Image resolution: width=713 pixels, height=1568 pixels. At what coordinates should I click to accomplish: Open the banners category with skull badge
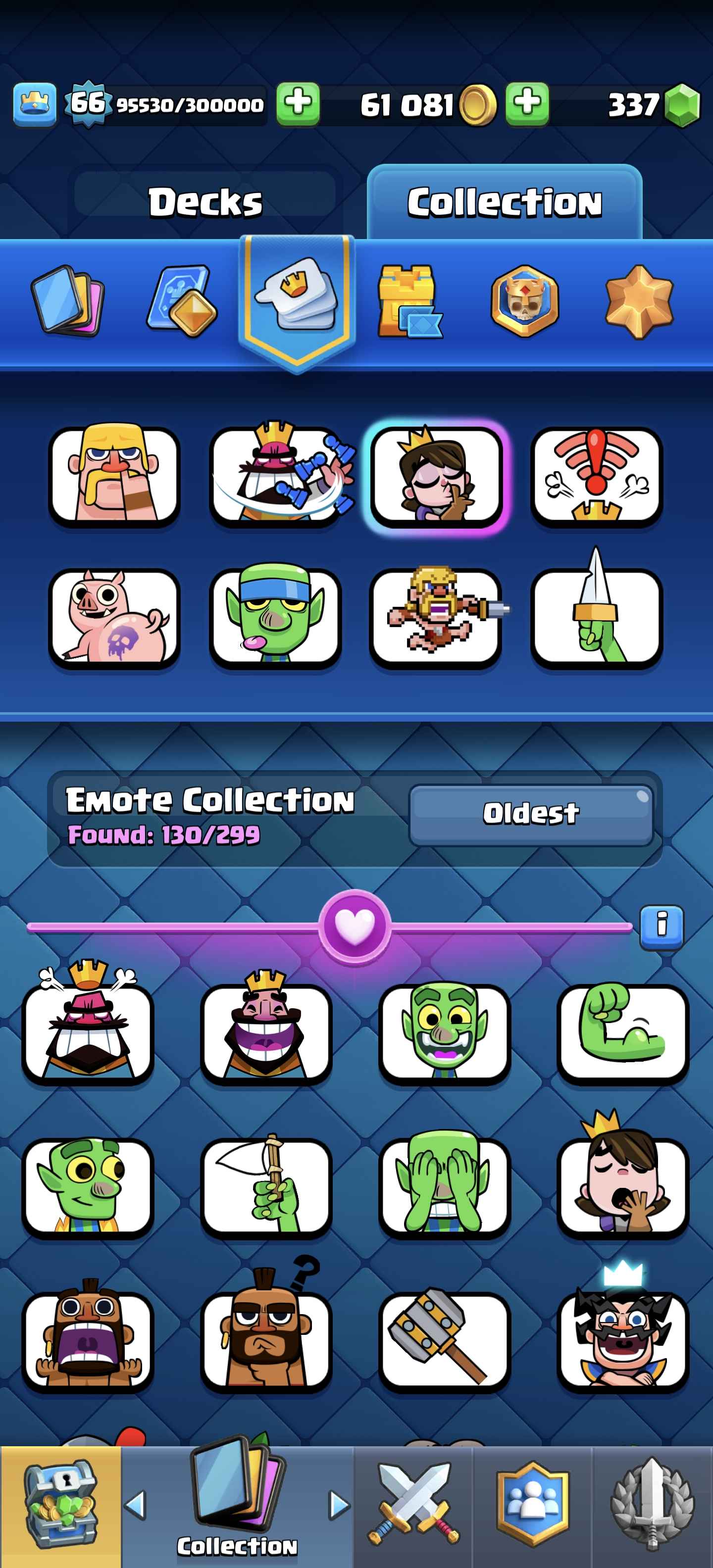pyautogui.click(x=524, y=300)
